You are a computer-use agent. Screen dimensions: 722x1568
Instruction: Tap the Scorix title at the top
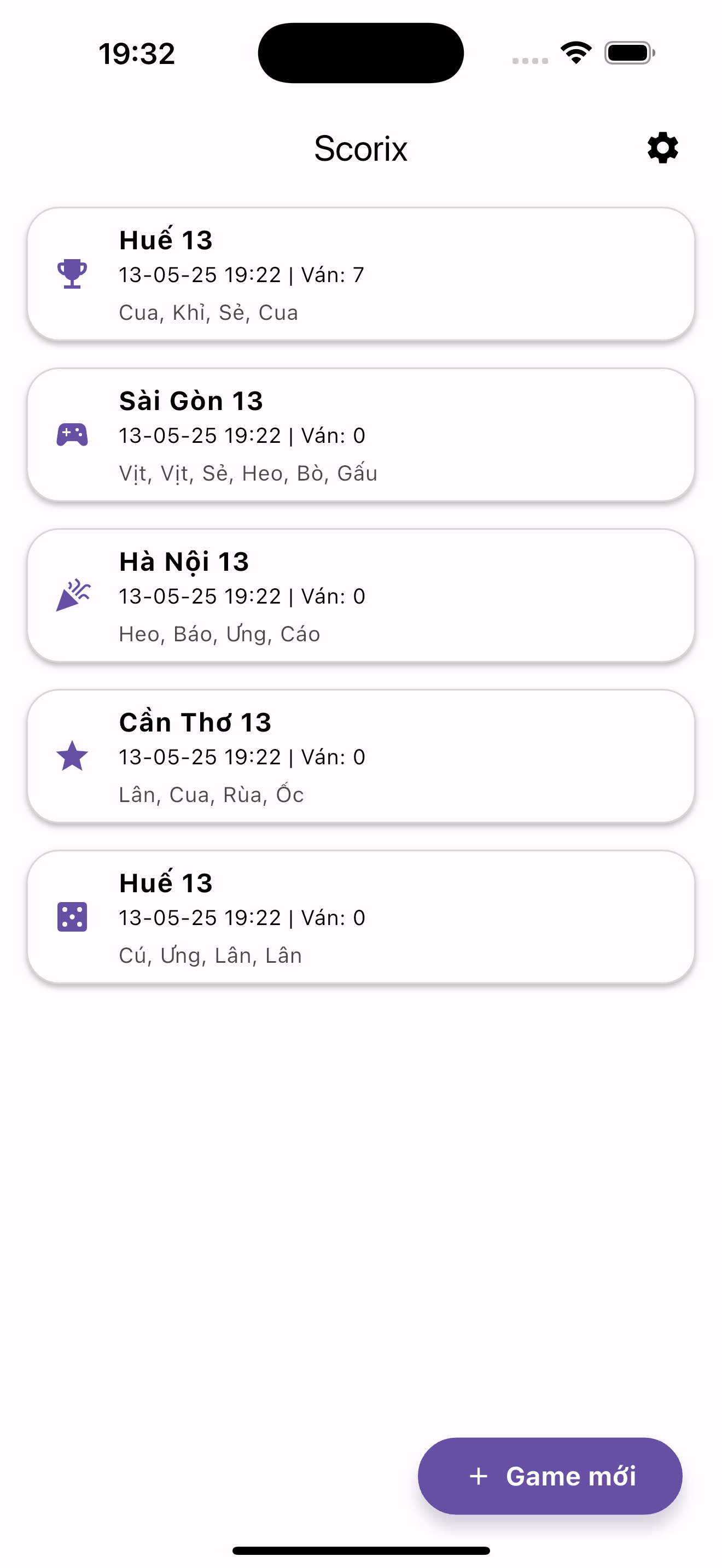(x=361, y=148)
